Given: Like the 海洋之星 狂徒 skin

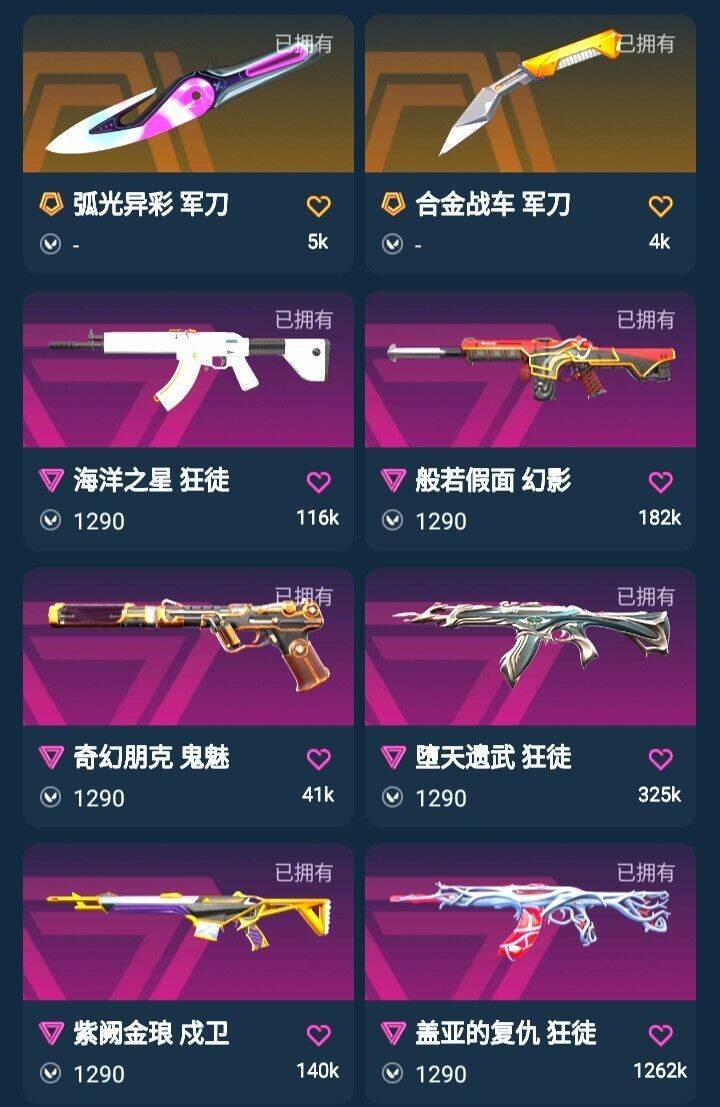Looking at the screenshot, I should tap(318, 482).
